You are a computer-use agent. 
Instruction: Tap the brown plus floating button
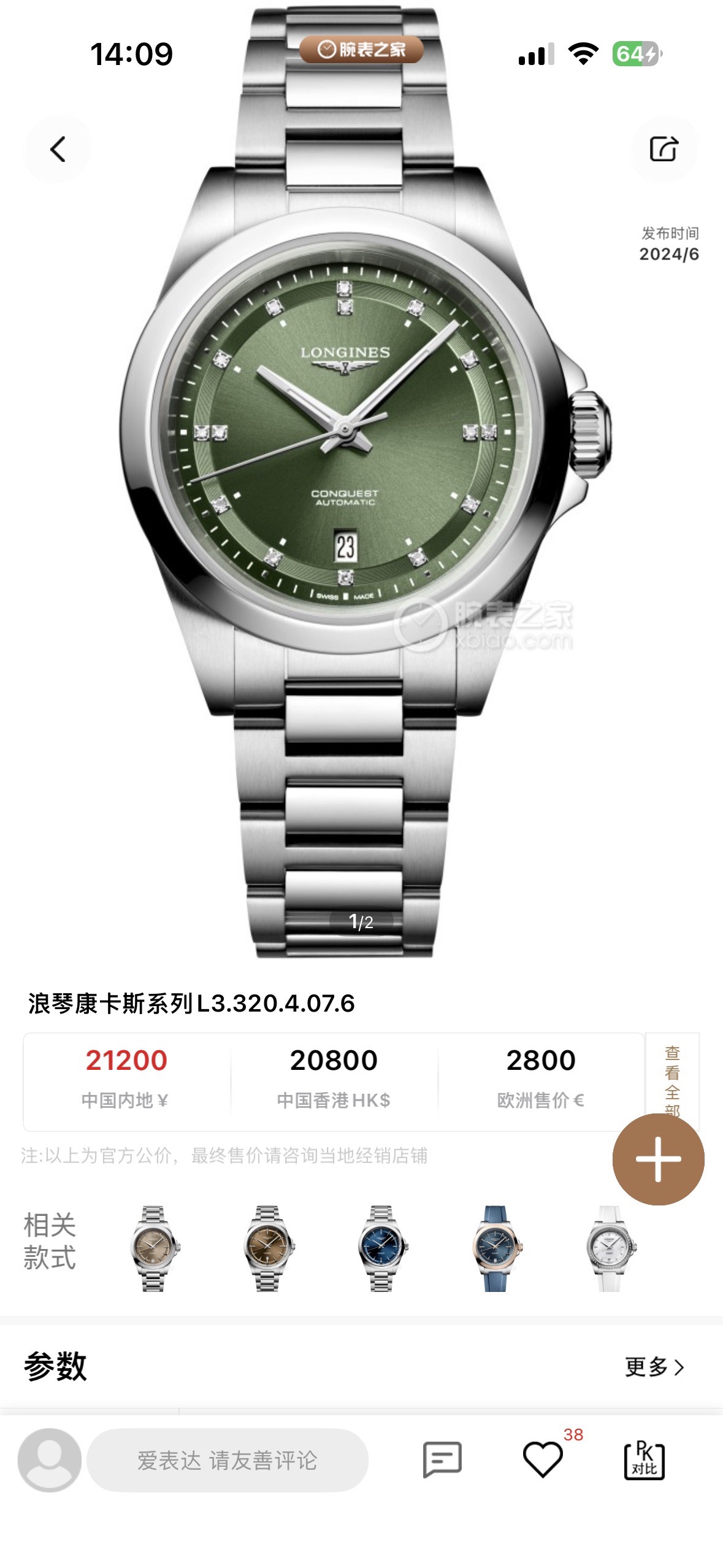[658, 1159]
